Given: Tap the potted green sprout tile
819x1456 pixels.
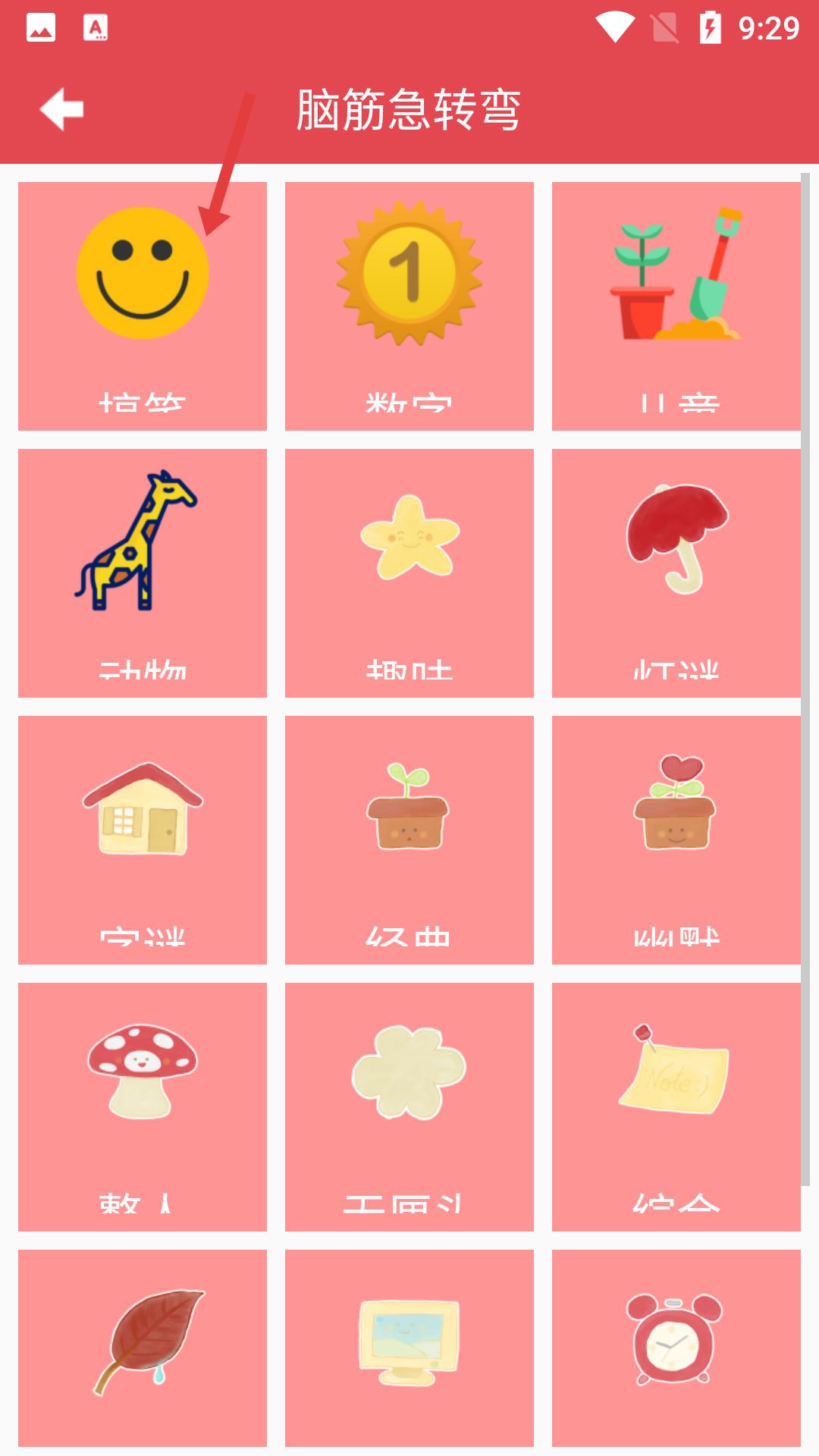Looking at the screenshot, I should [409, 839].
